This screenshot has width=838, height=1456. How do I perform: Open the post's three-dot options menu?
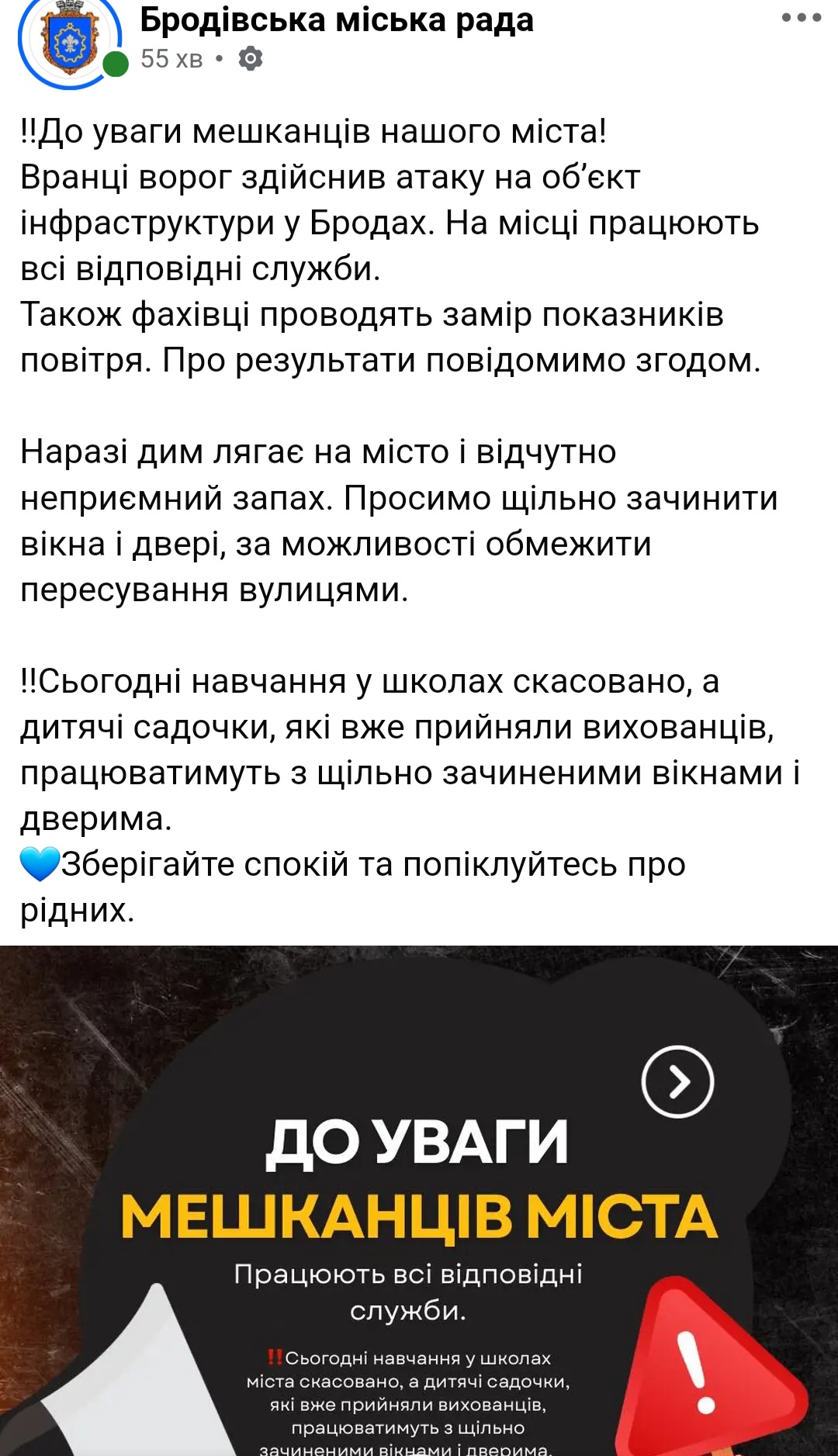[x=801, y=17]
